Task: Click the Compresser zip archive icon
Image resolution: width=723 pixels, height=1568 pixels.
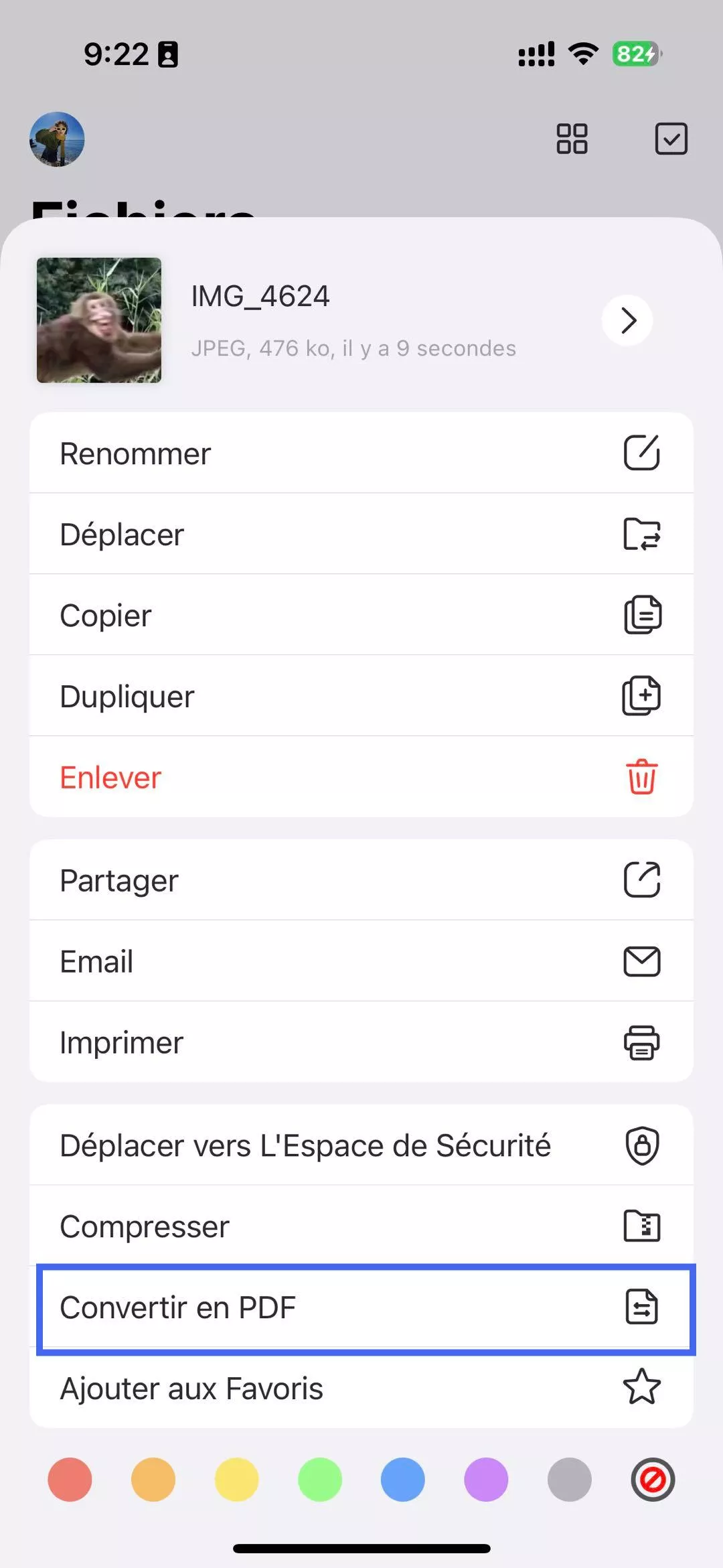Action: pos(641,1226)
